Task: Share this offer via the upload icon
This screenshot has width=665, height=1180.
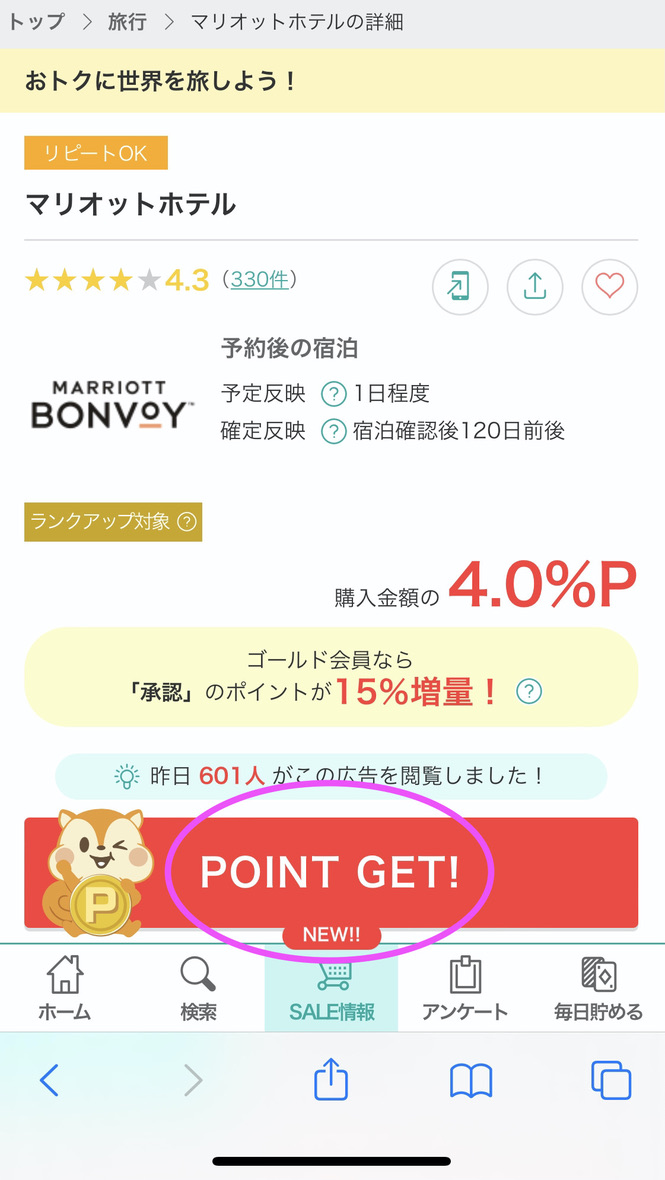Action: (x=535, y=287)
